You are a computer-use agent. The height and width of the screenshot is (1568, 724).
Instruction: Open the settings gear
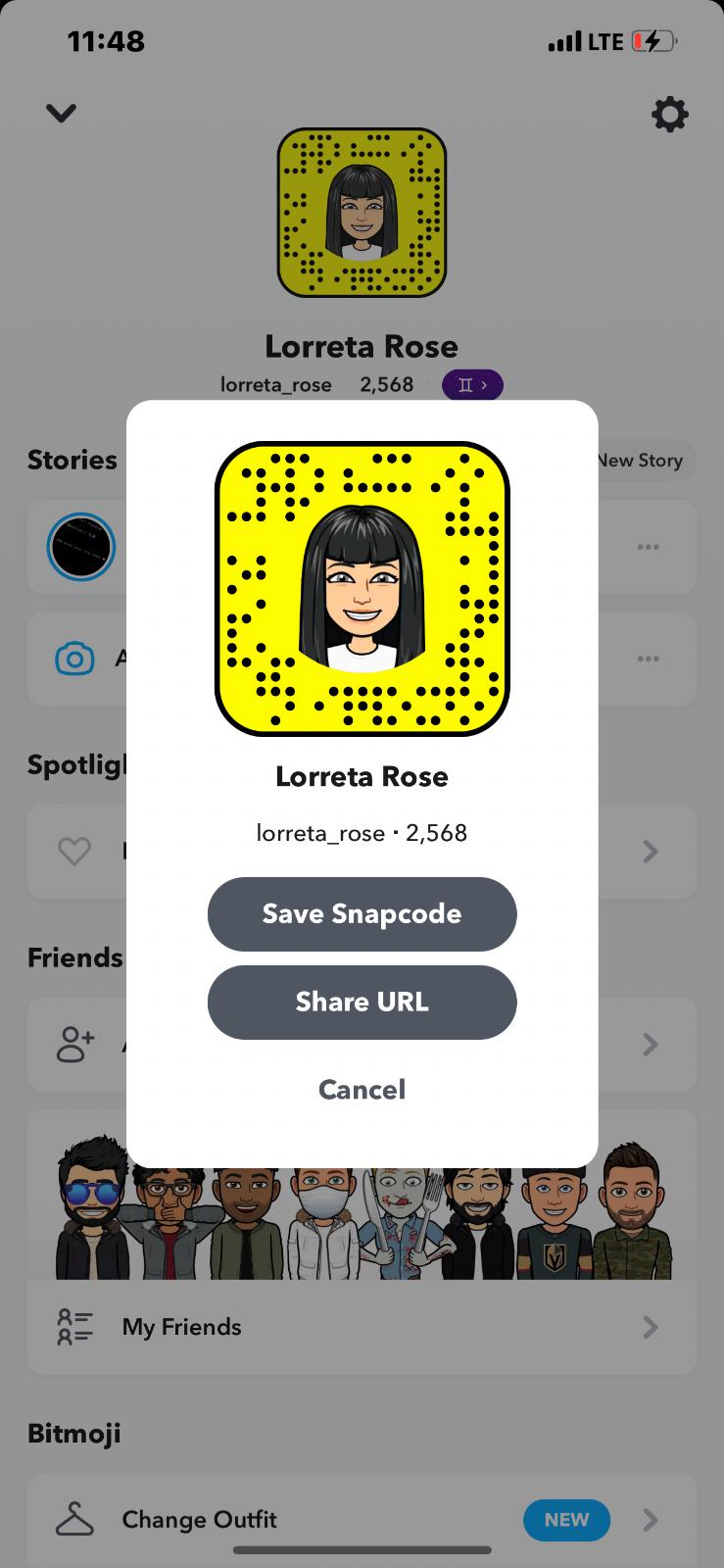(x=670, y=115)
